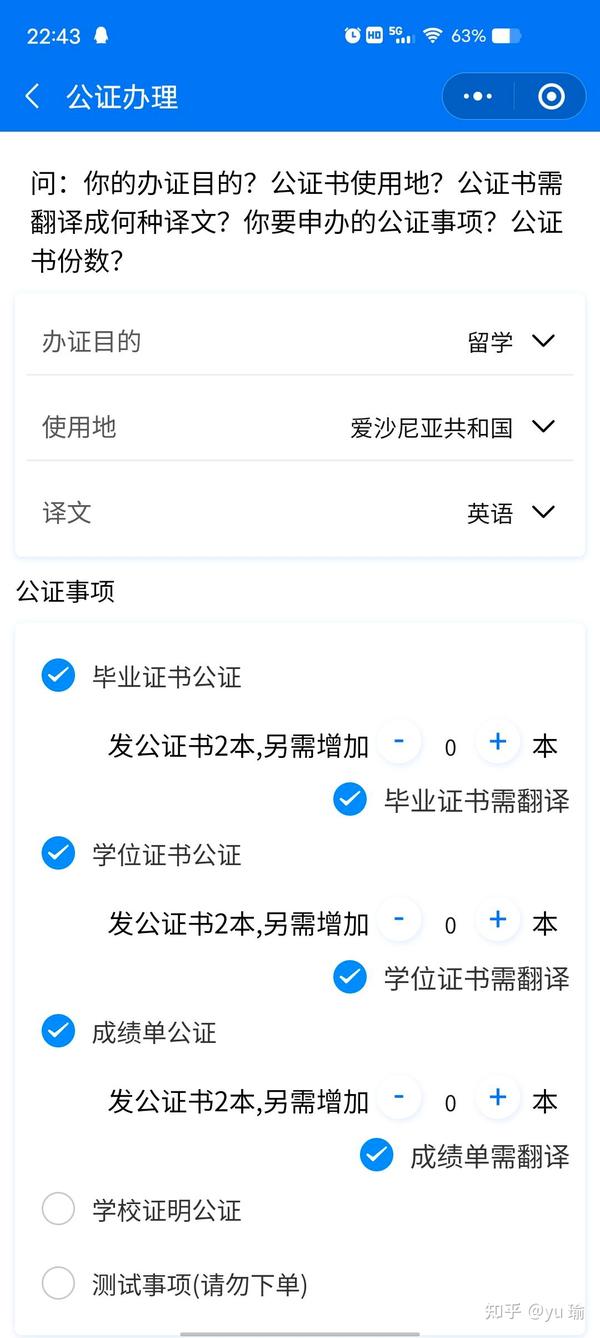The width and height of the screenshot is (600, 1338).
Task: Go back from 公证办理 page
Action: (x=33, y=97)
